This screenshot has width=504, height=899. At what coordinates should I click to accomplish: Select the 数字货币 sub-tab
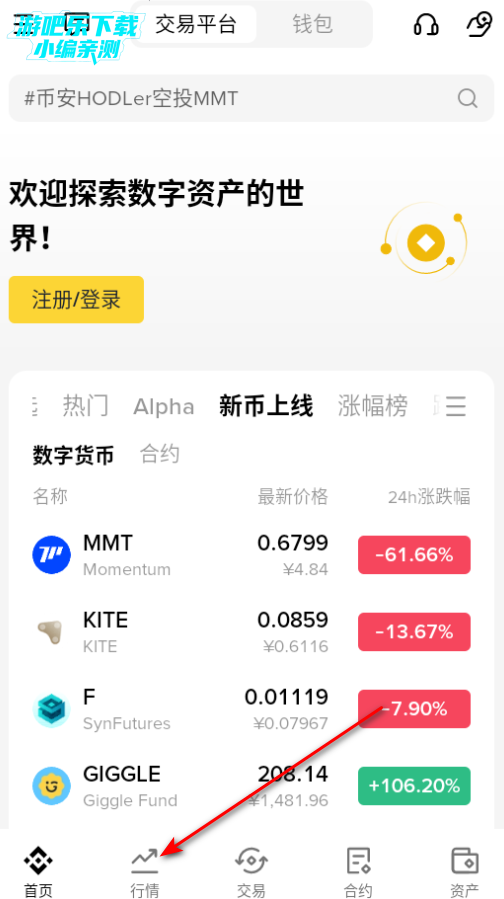(x=73, y=455)
